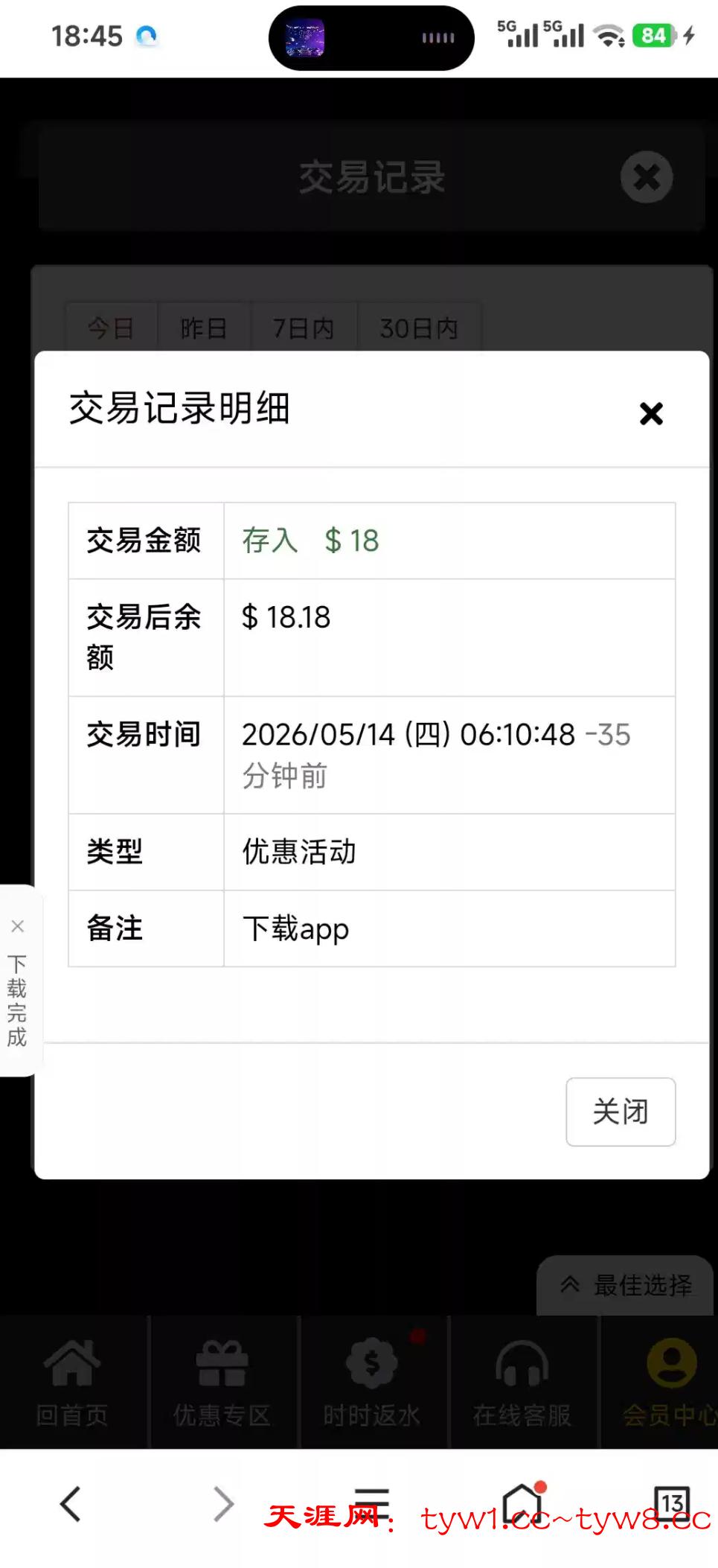
Task: Go back in the browser
Action: click(71, 1504)
